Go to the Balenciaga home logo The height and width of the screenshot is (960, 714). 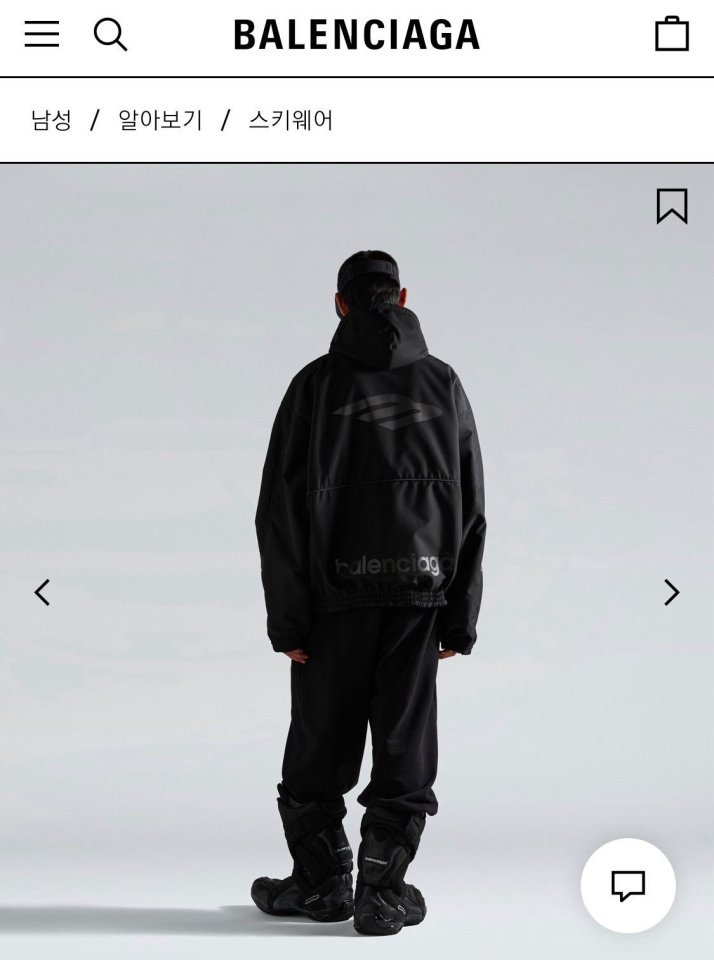(356, 35)
